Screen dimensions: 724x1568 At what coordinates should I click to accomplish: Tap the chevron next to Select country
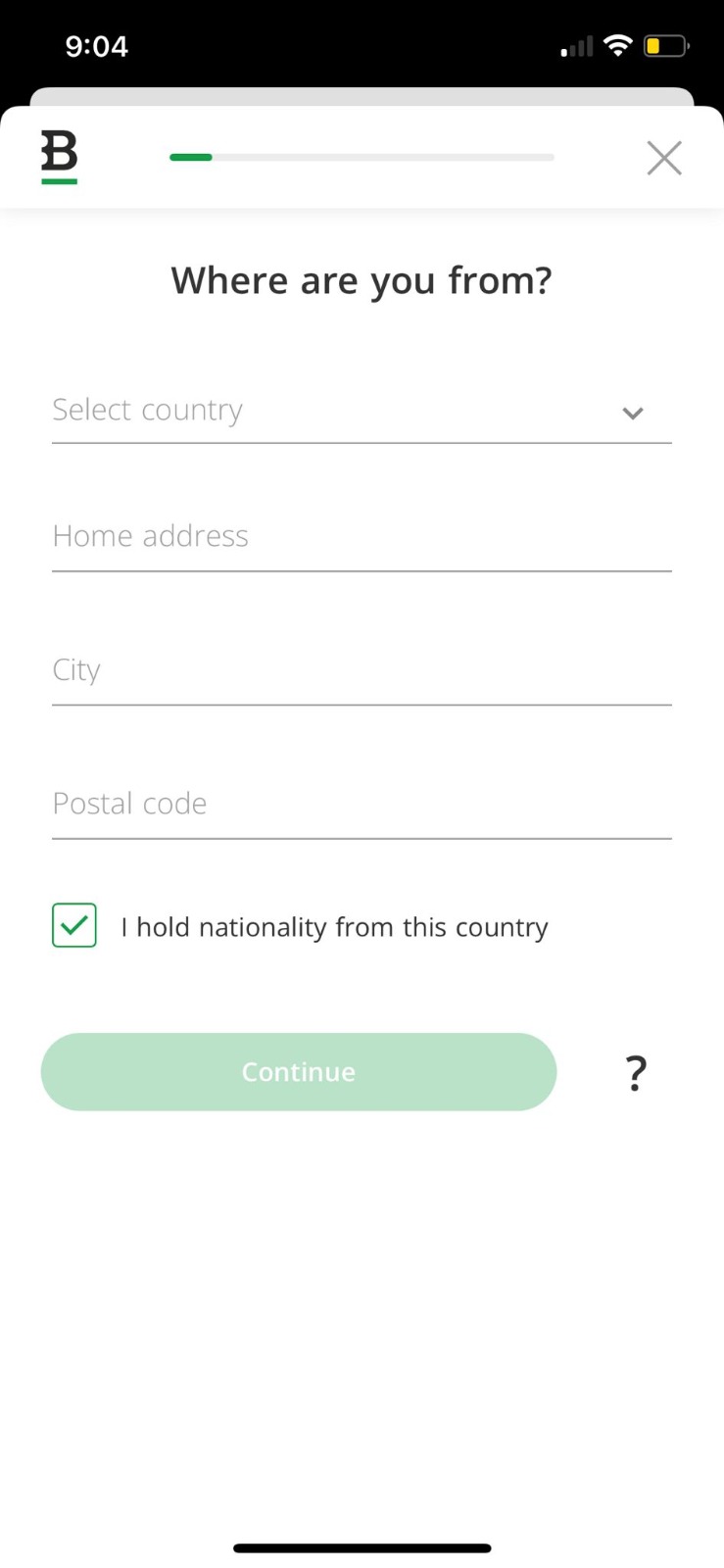(x=633, y=414)
